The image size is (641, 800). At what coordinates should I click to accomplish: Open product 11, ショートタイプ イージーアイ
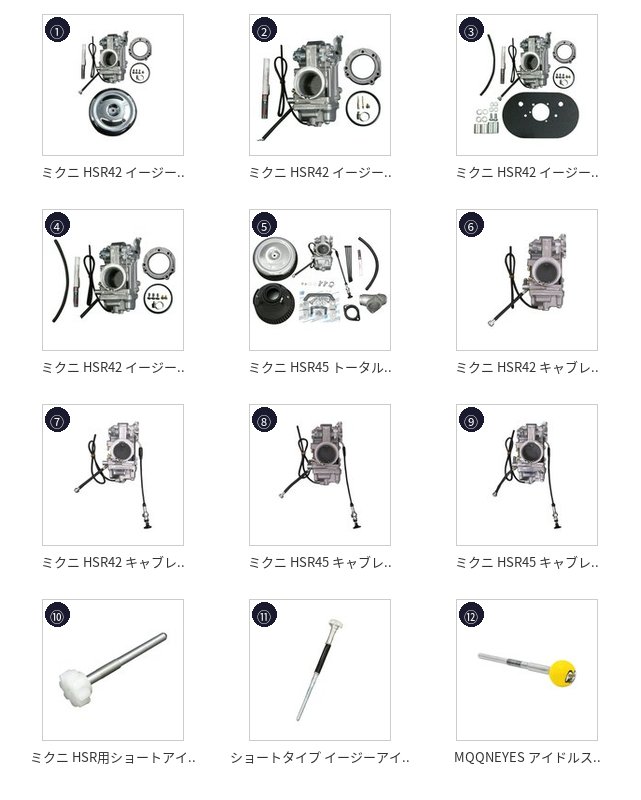pyautogui.click(x=320, y=670)
